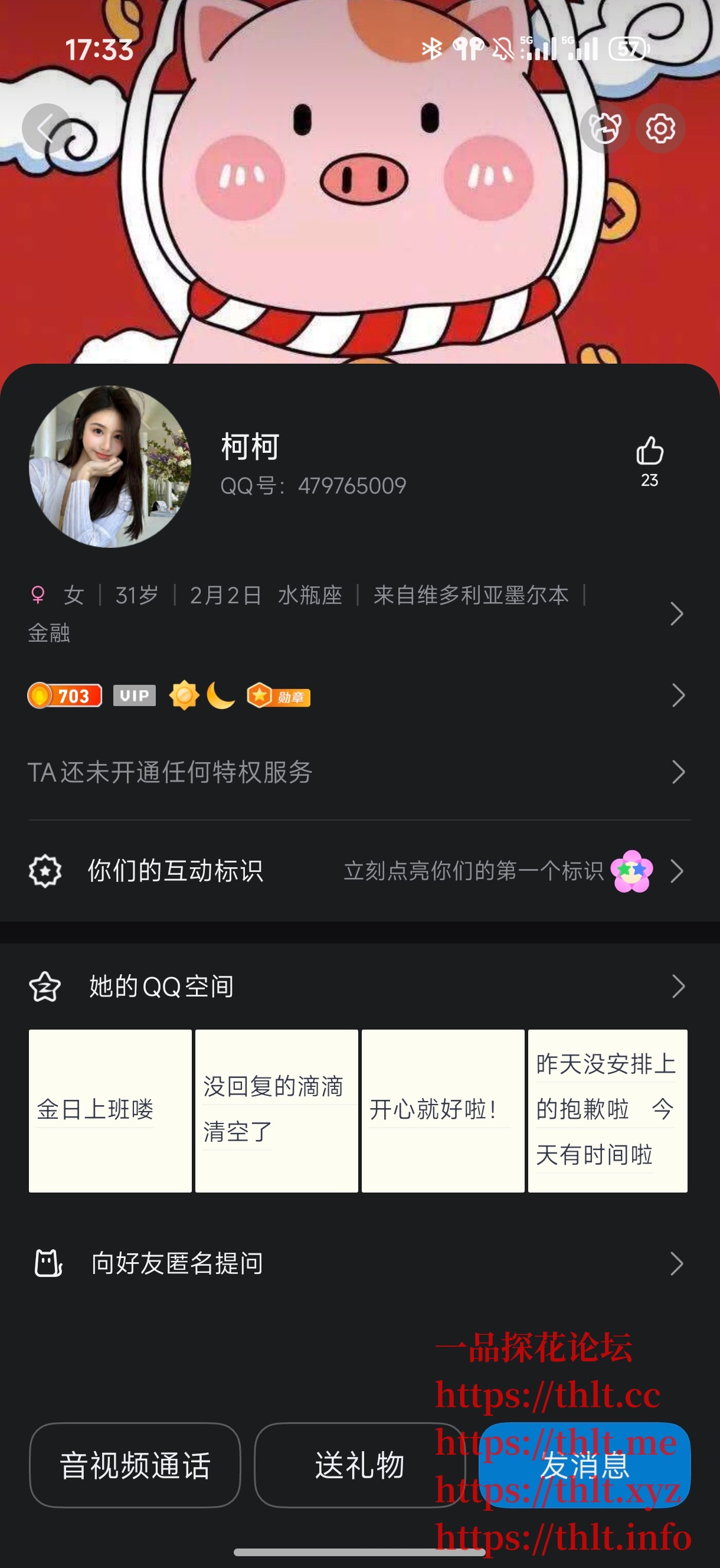Tap 立刻点亮你们的第一个标识 link

click(x=473, y=871)
